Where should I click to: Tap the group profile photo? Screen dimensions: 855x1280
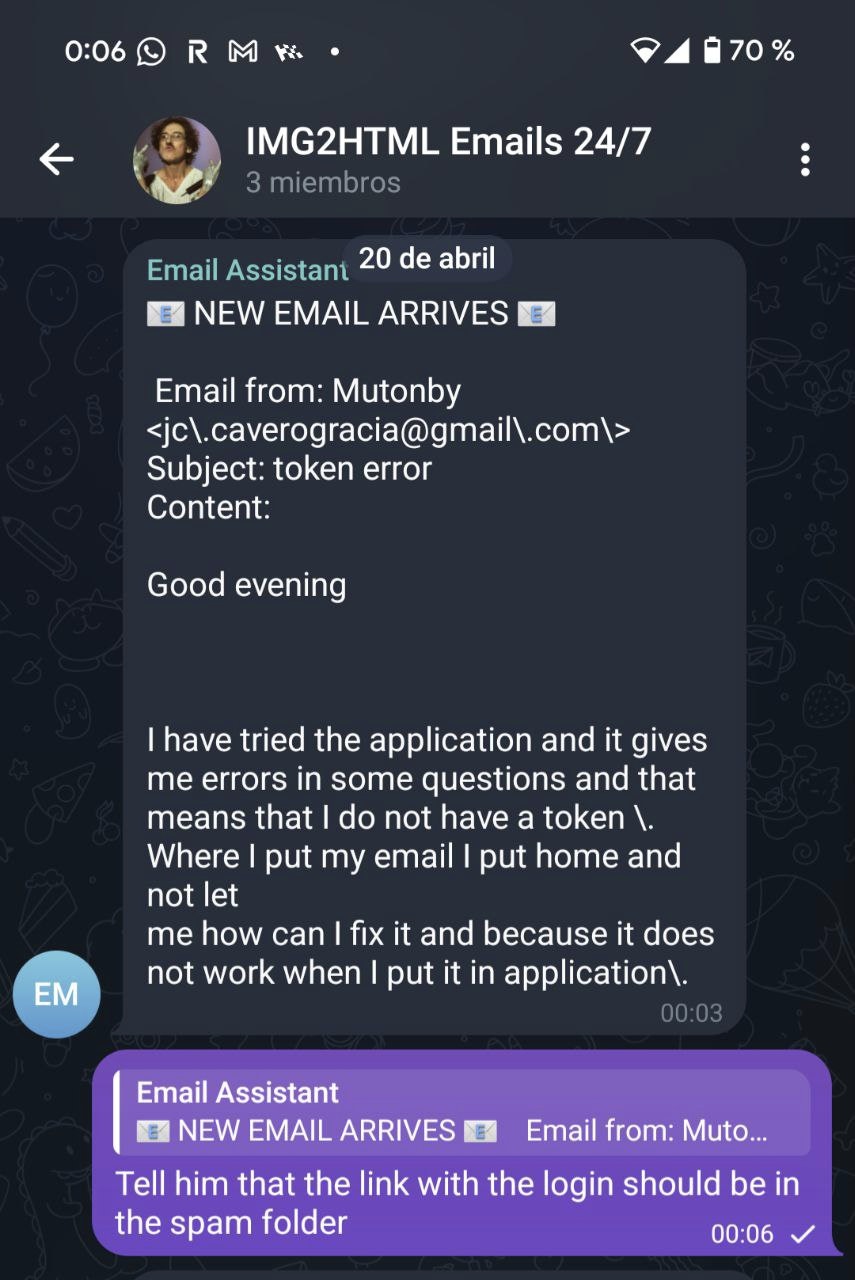point(177,160)
